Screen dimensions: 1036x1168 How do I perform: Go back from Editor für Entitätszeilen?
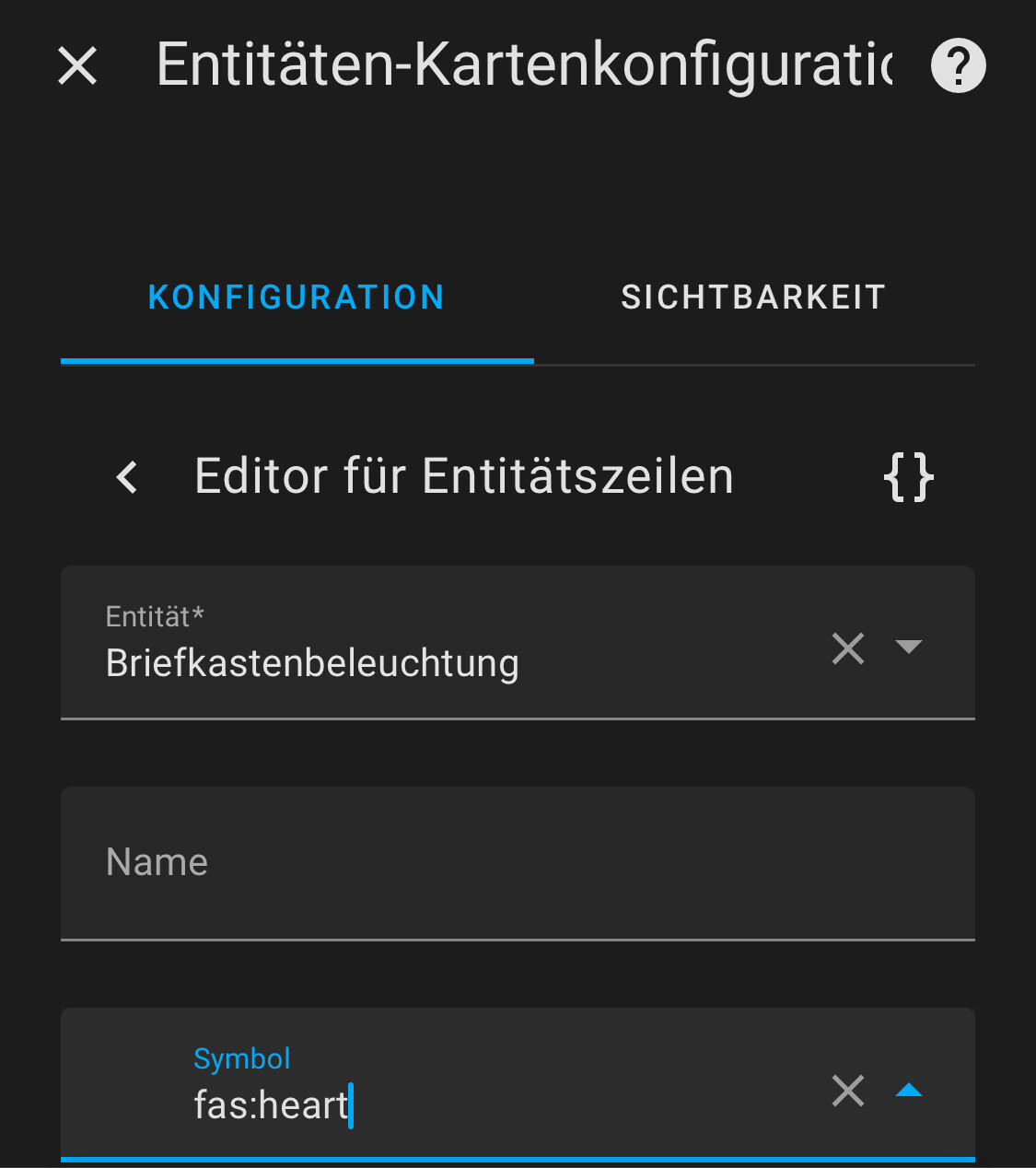tap(127, 477)
